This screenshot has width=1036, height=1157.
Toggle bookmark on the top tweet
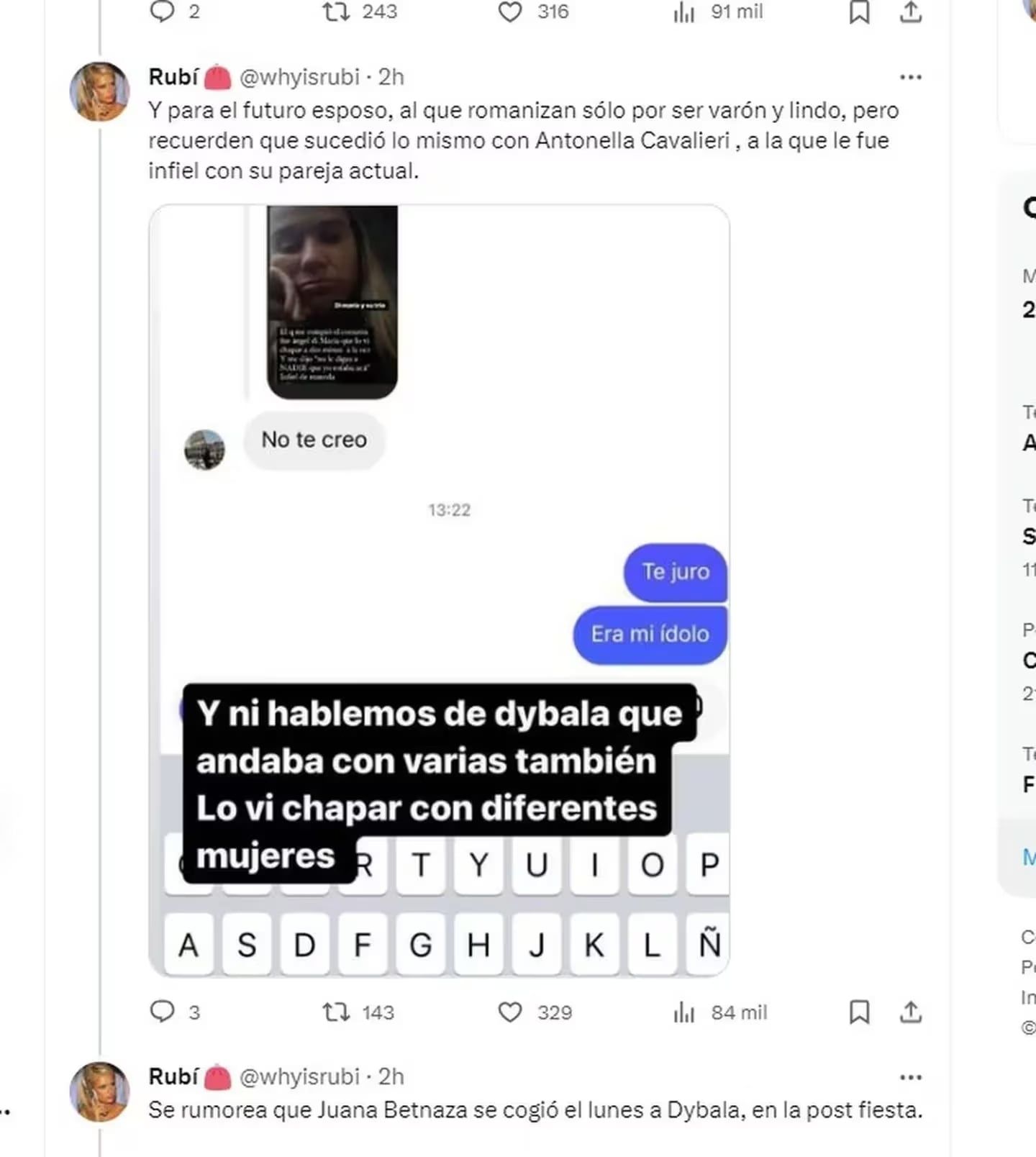858,10
